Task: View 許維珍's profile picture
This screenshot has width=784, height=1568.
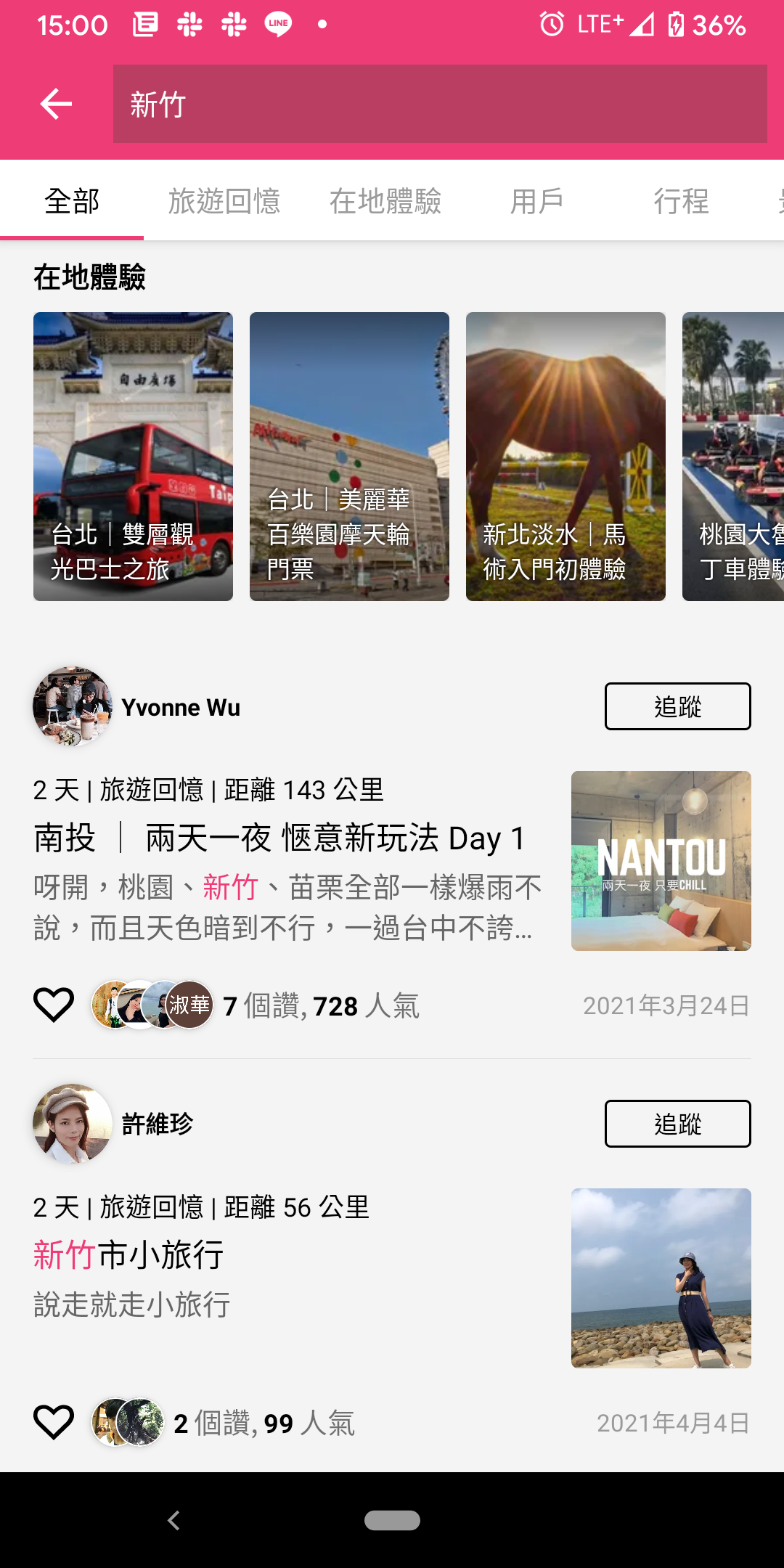Action: (x=73, y=1124)
